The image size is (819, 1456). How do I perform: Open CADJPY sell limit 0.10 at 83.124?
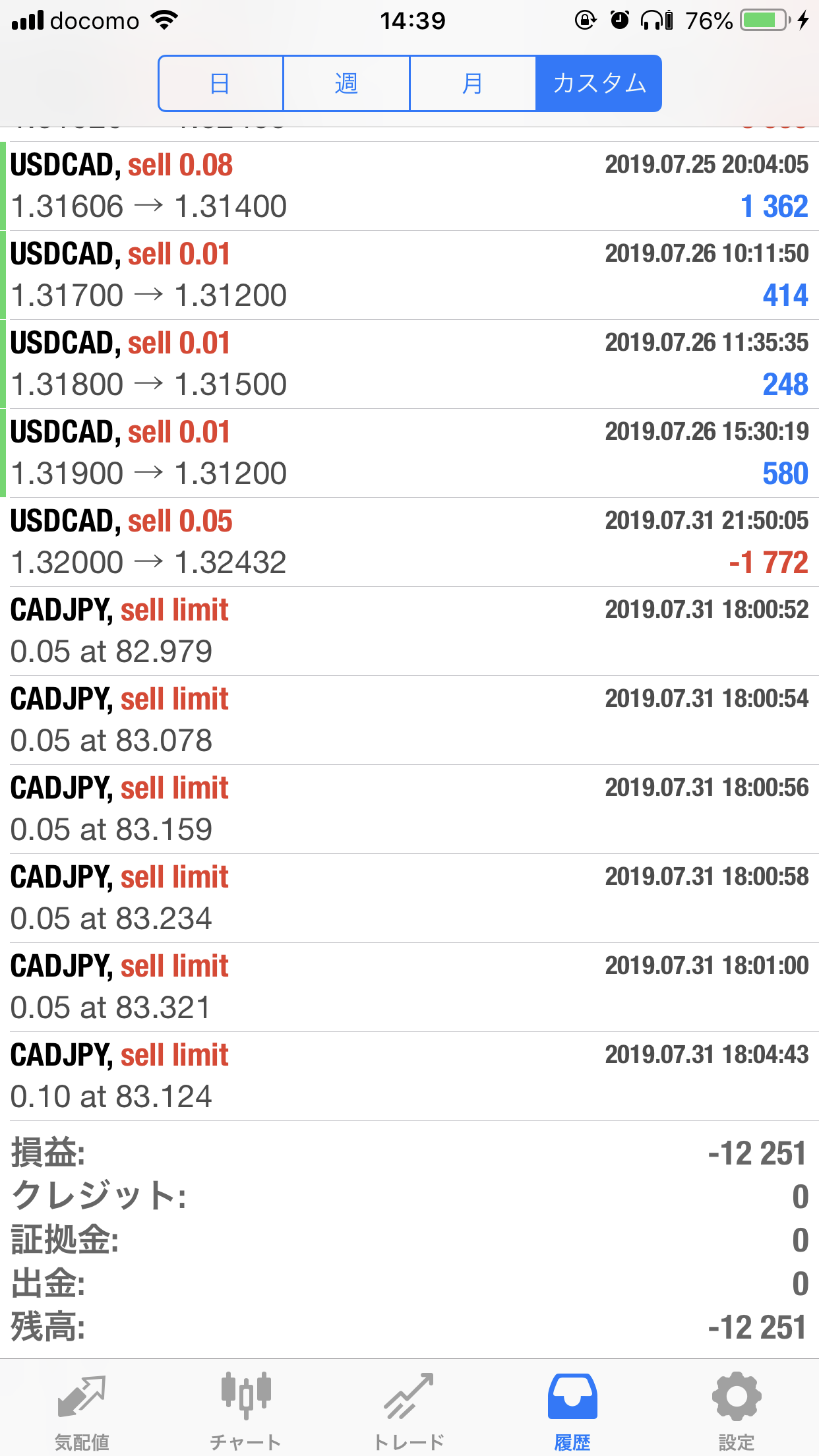coord(409,1076)
